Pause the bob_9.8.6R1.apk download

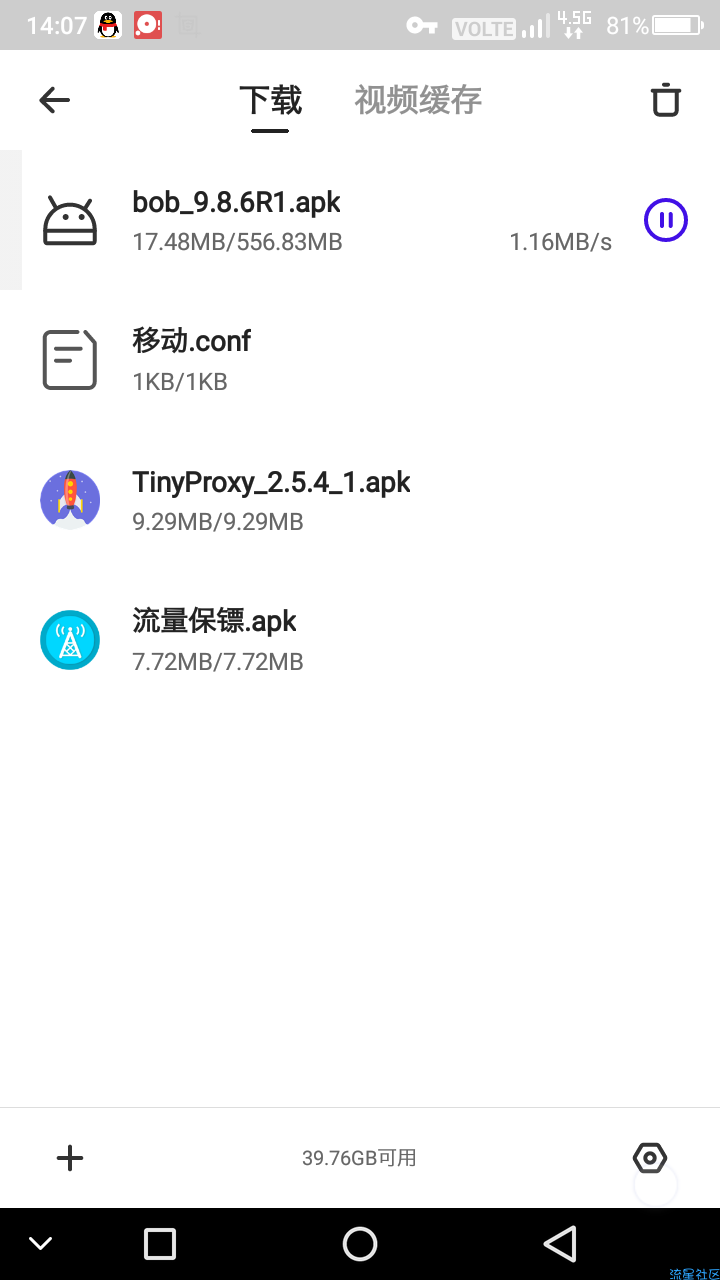click(665, 220)
